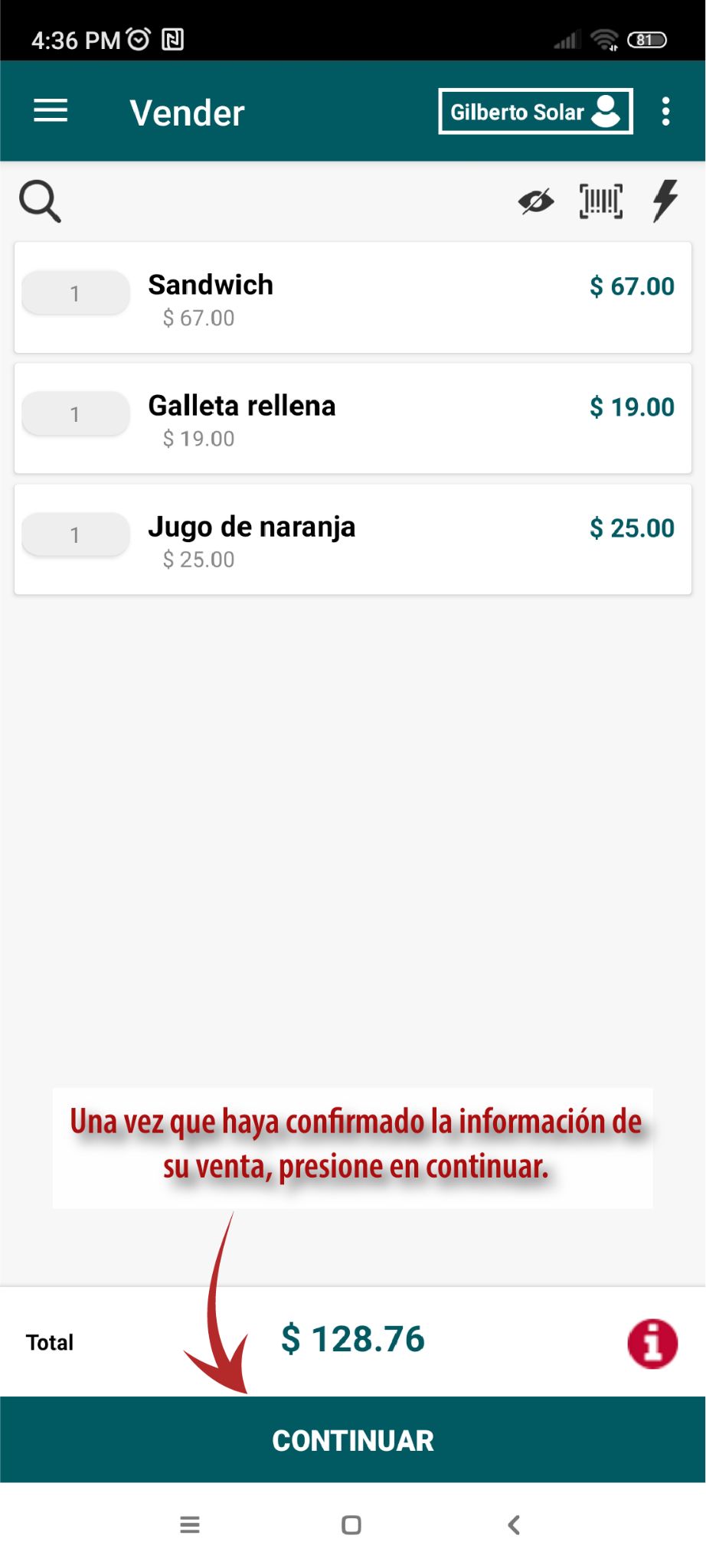Change the quantity of Sandwich
Viewport: 706px width, 1568px height.
click(75, 293)
